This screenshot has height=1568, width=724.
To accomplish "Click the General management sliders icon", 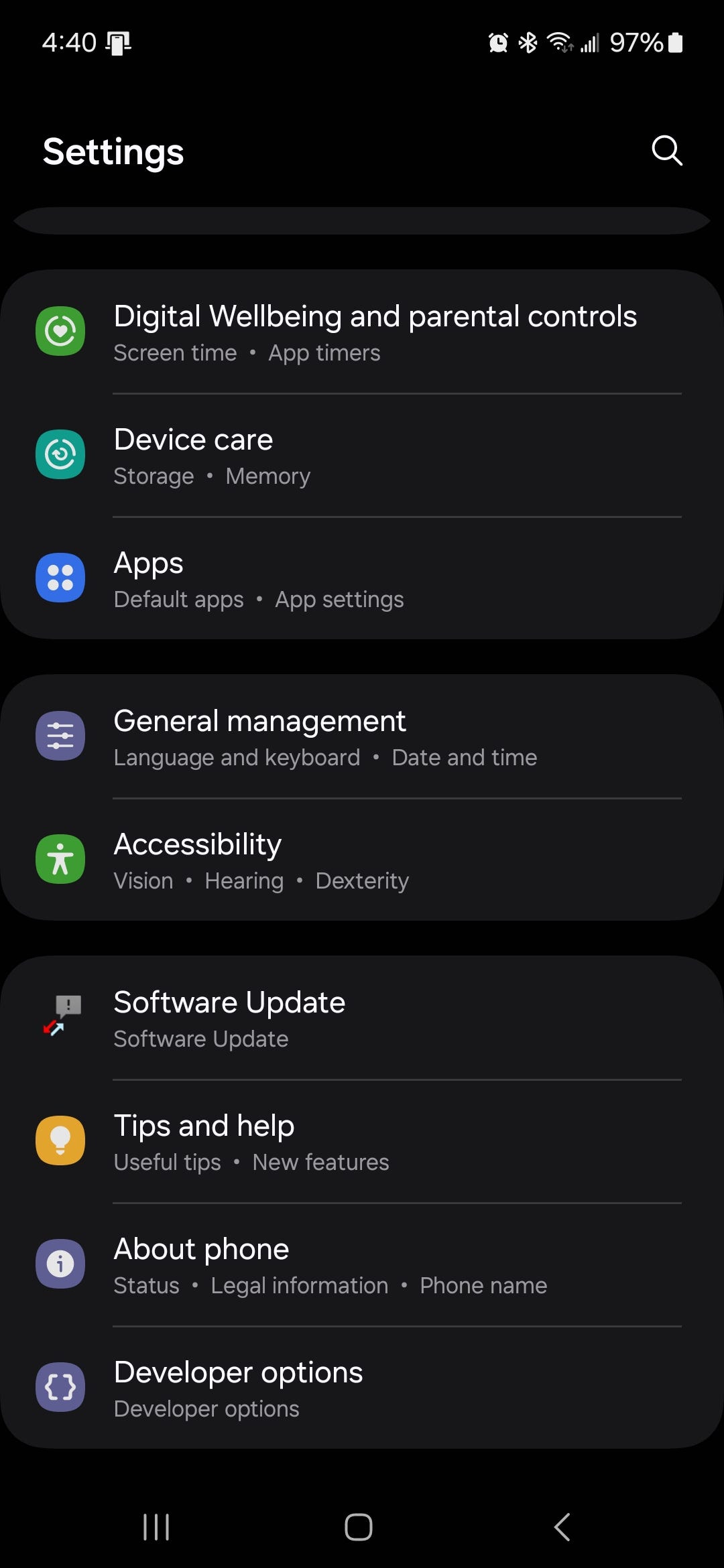I will pos(60,735).
